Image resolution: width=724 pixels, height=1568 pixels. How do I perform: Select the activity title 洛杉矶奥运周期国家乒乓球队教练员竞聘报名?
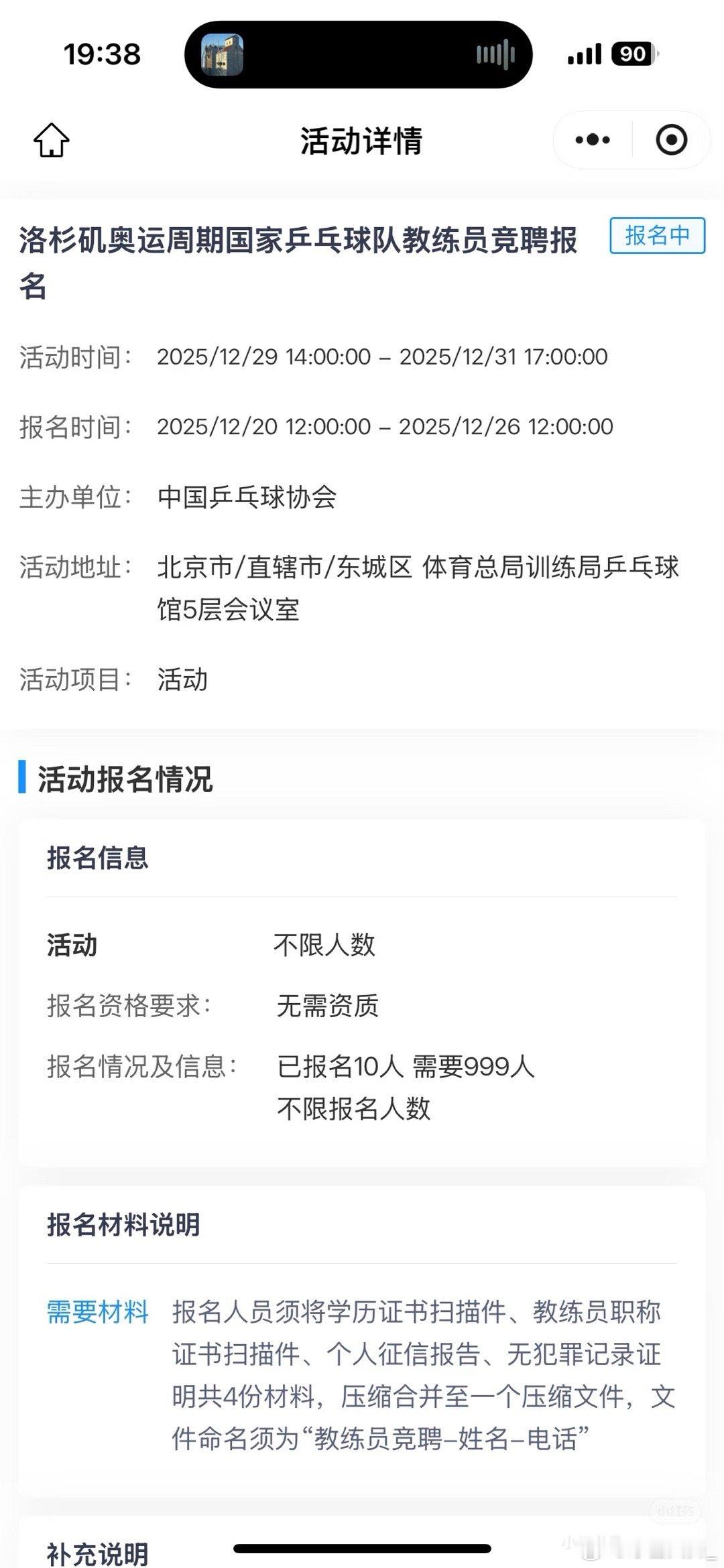tap(302, 261)
